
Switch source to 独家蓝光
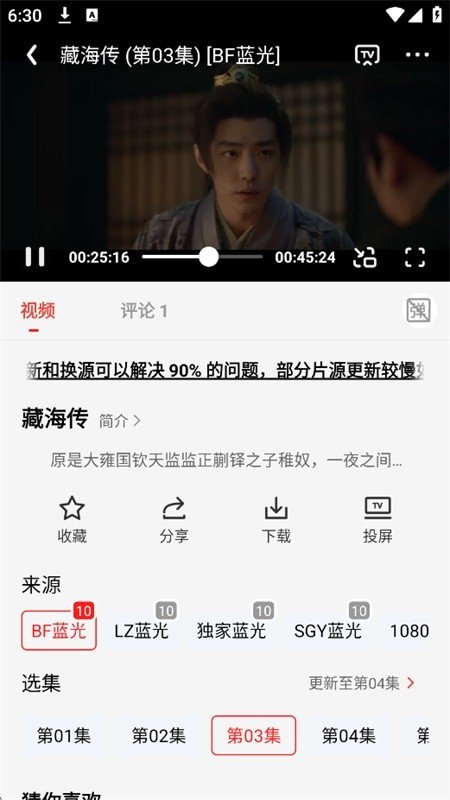[232, 631]
